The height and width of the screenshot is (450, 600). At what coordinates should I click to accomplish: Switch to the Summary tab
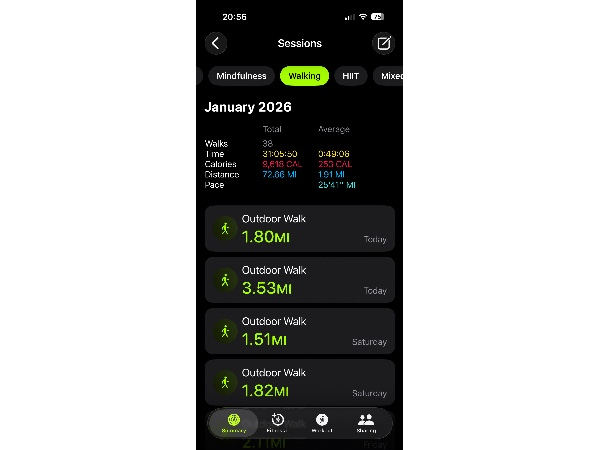pos(234,423)
